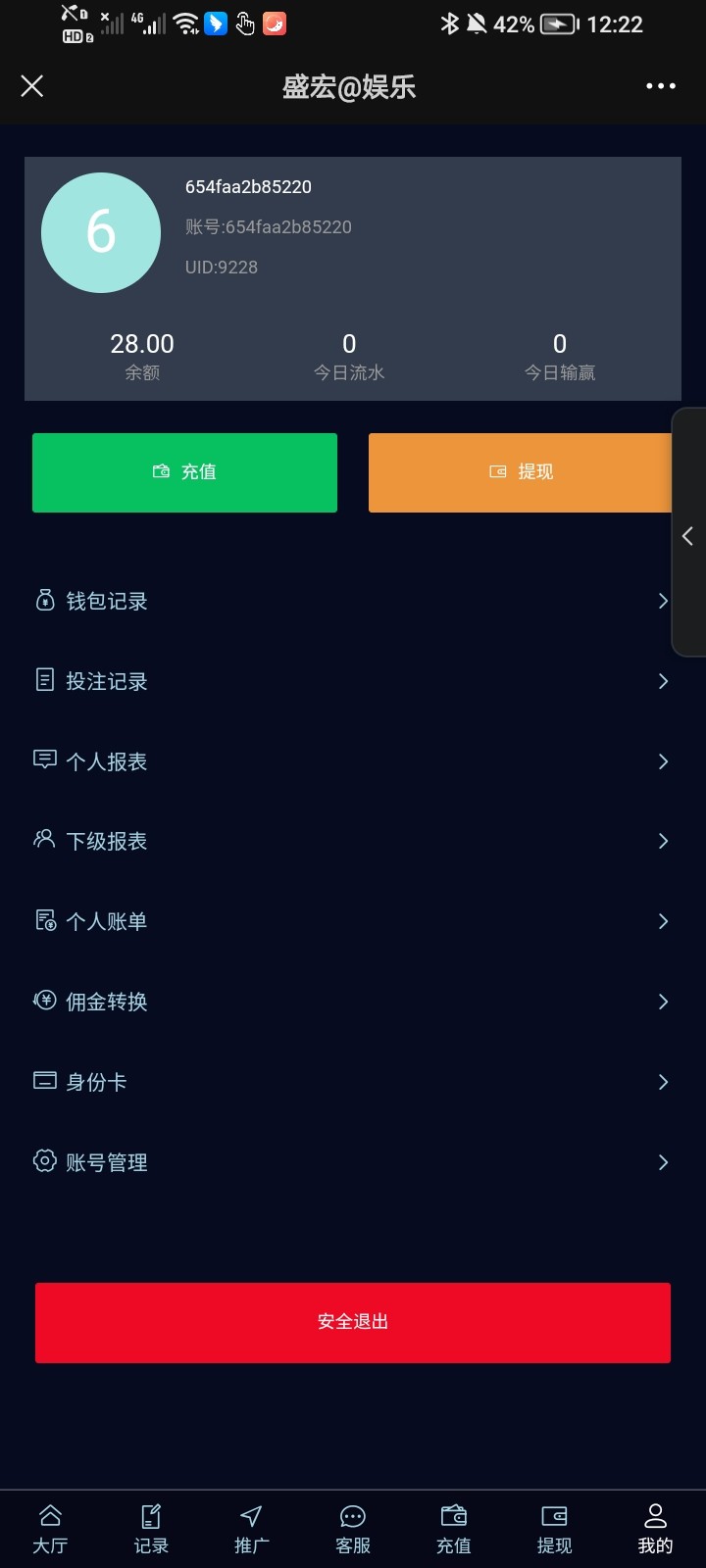Open 钱包记录
The image size is (706, 1568).
click(x=353, y=601)
